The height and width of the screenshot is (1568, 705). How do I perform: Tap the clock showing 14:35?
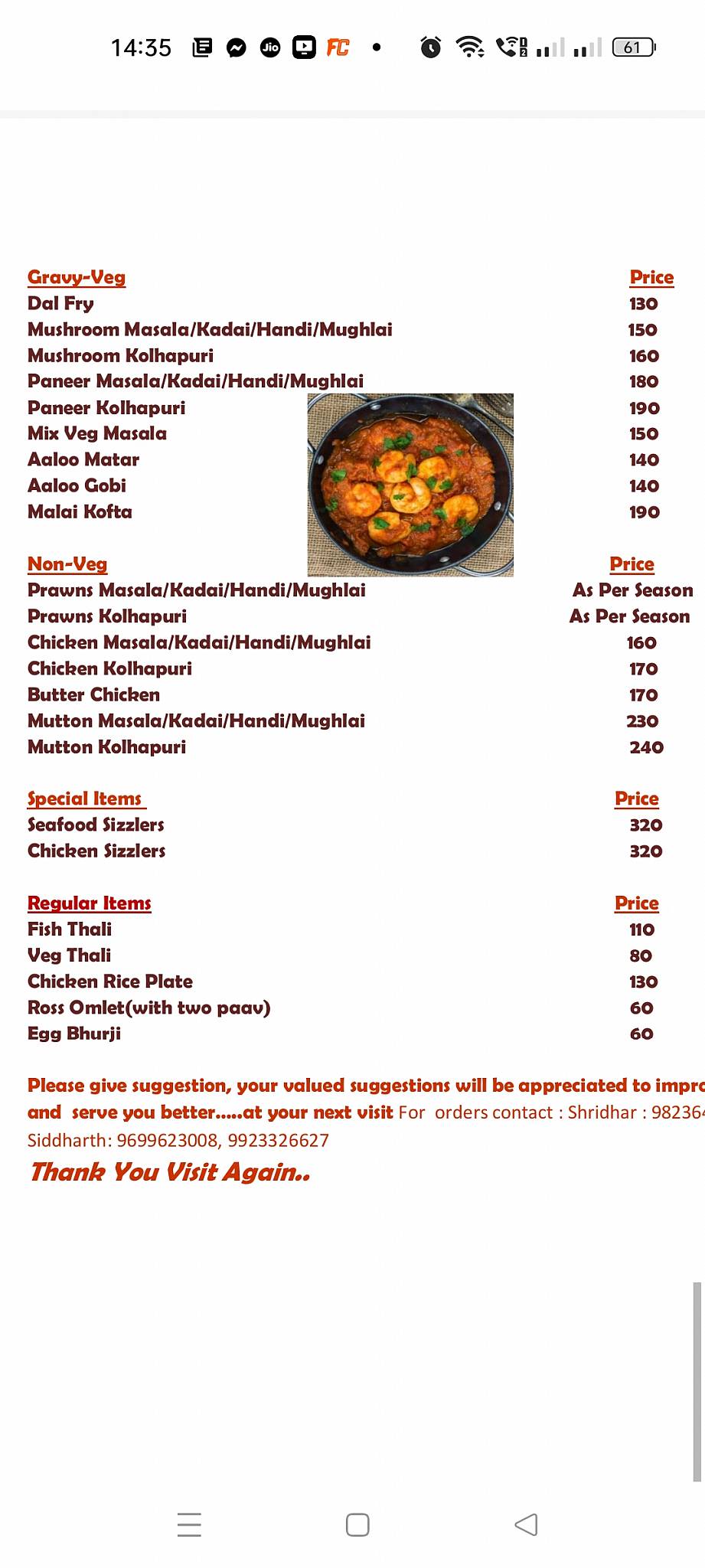[141, 47]
